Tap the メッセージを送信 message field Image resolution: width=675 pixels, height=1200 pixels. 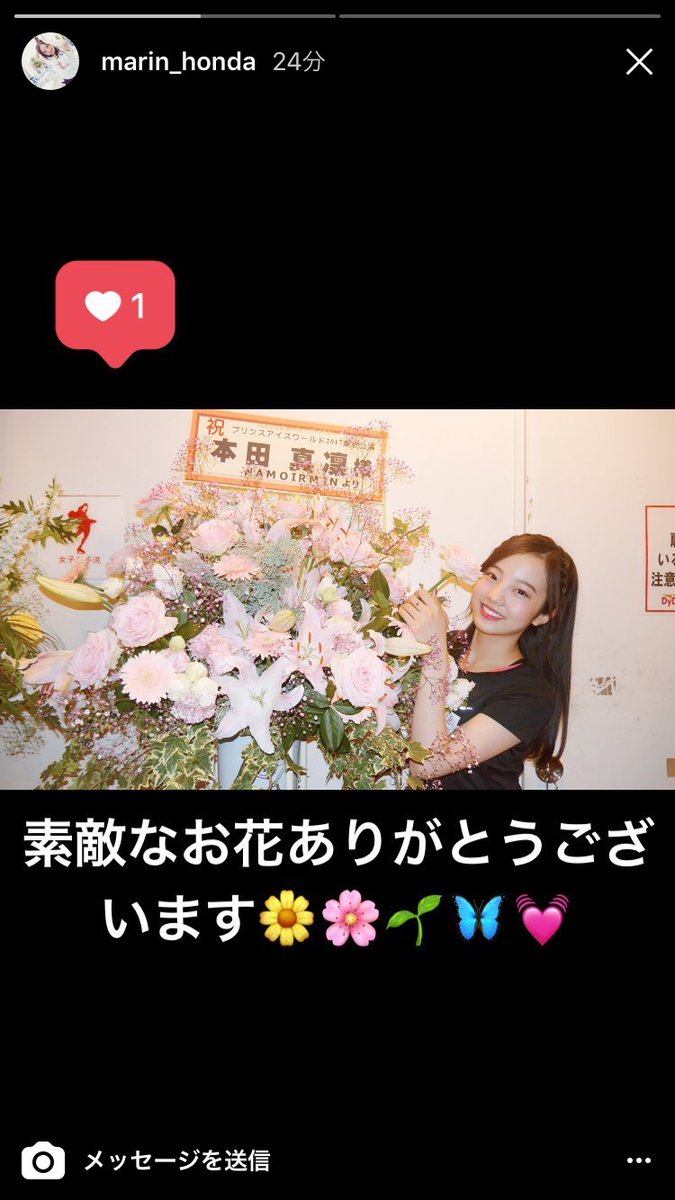pyautogui.click(x=176, y=1160)
